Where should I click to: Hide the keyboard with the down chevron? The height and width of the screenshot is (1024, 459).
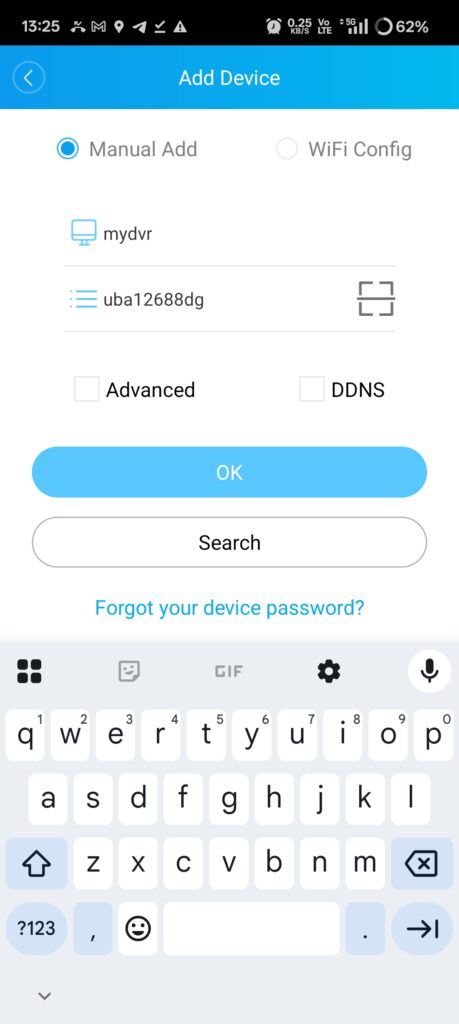coord(44,996)
